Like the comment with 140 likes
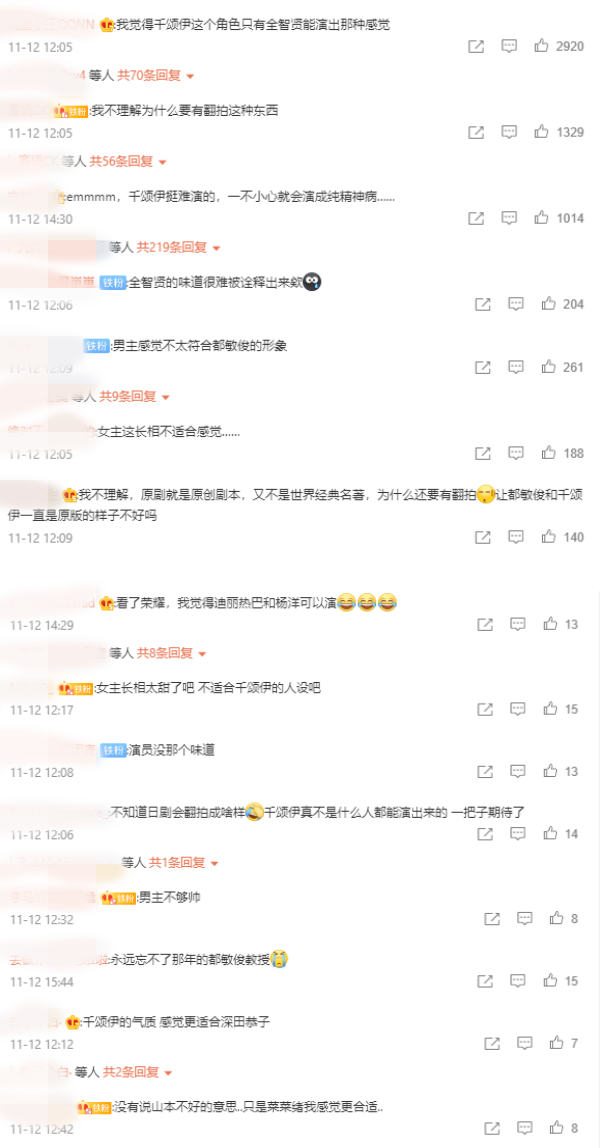Image resolution: width=600 pixels, height=1148 pixels. tap(548, 538)
